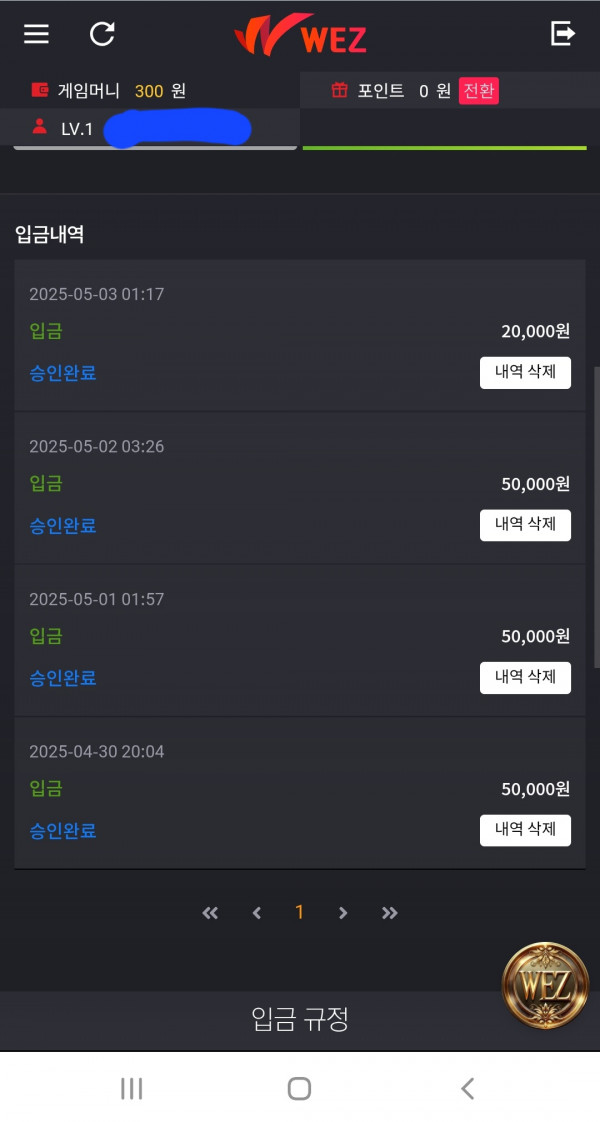The image size is (600, 1122).
Task: Tap the system back button
Action: pos(467,1088)
